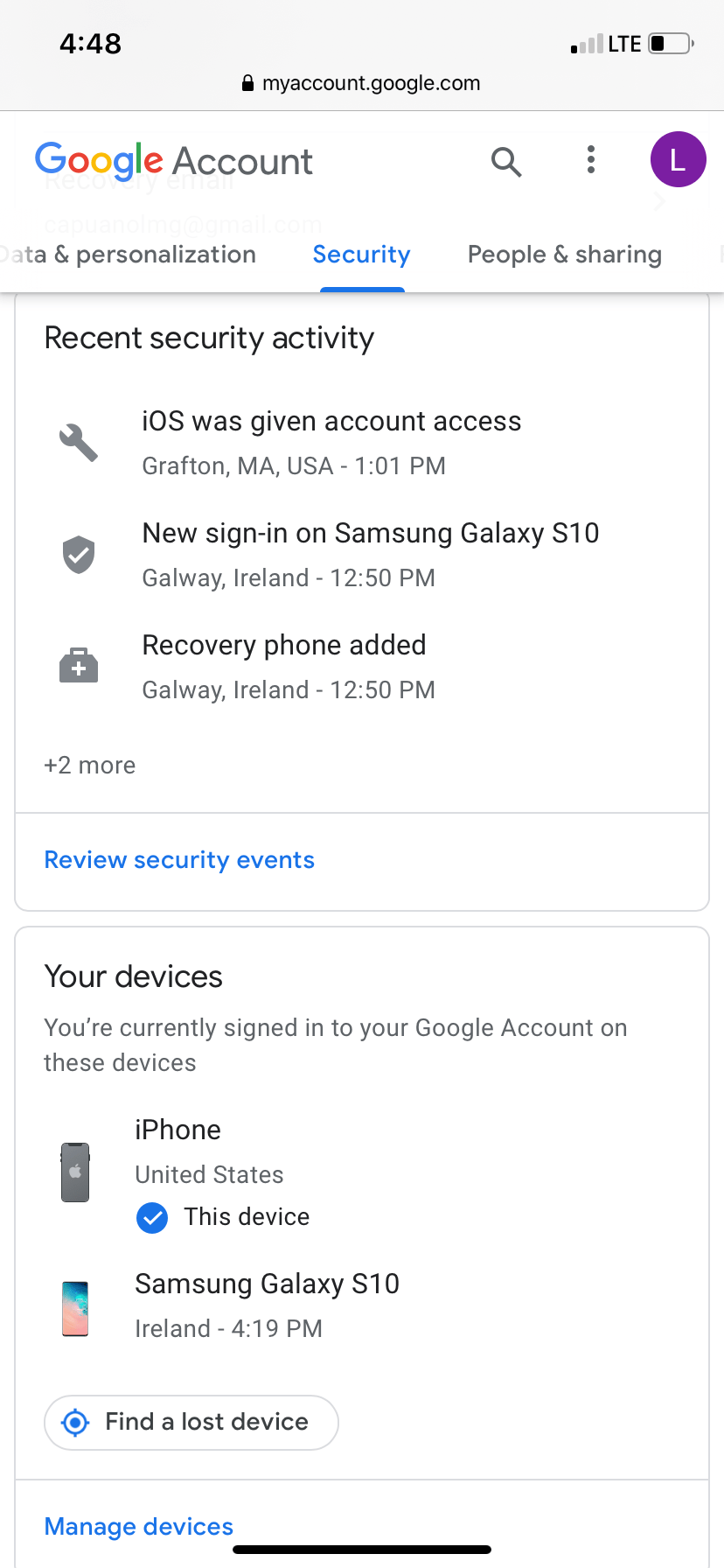Open the profile avatar L
This screenshot has height=1568, width=724.
[678, 159]
